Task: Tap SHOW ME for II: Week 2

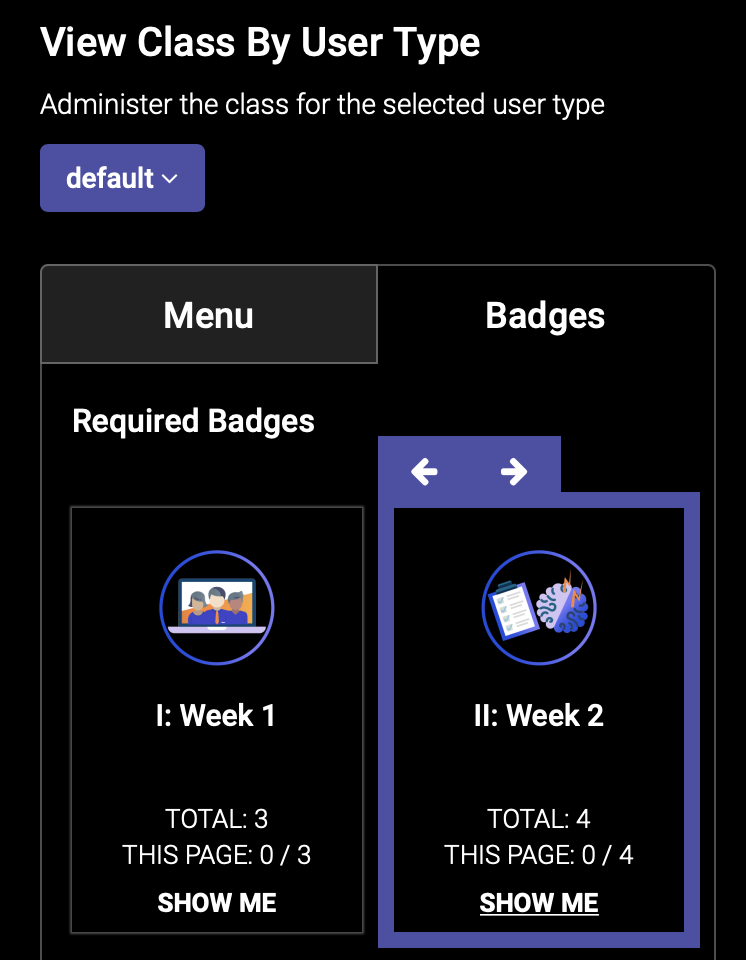Action: tap(539, 903)
